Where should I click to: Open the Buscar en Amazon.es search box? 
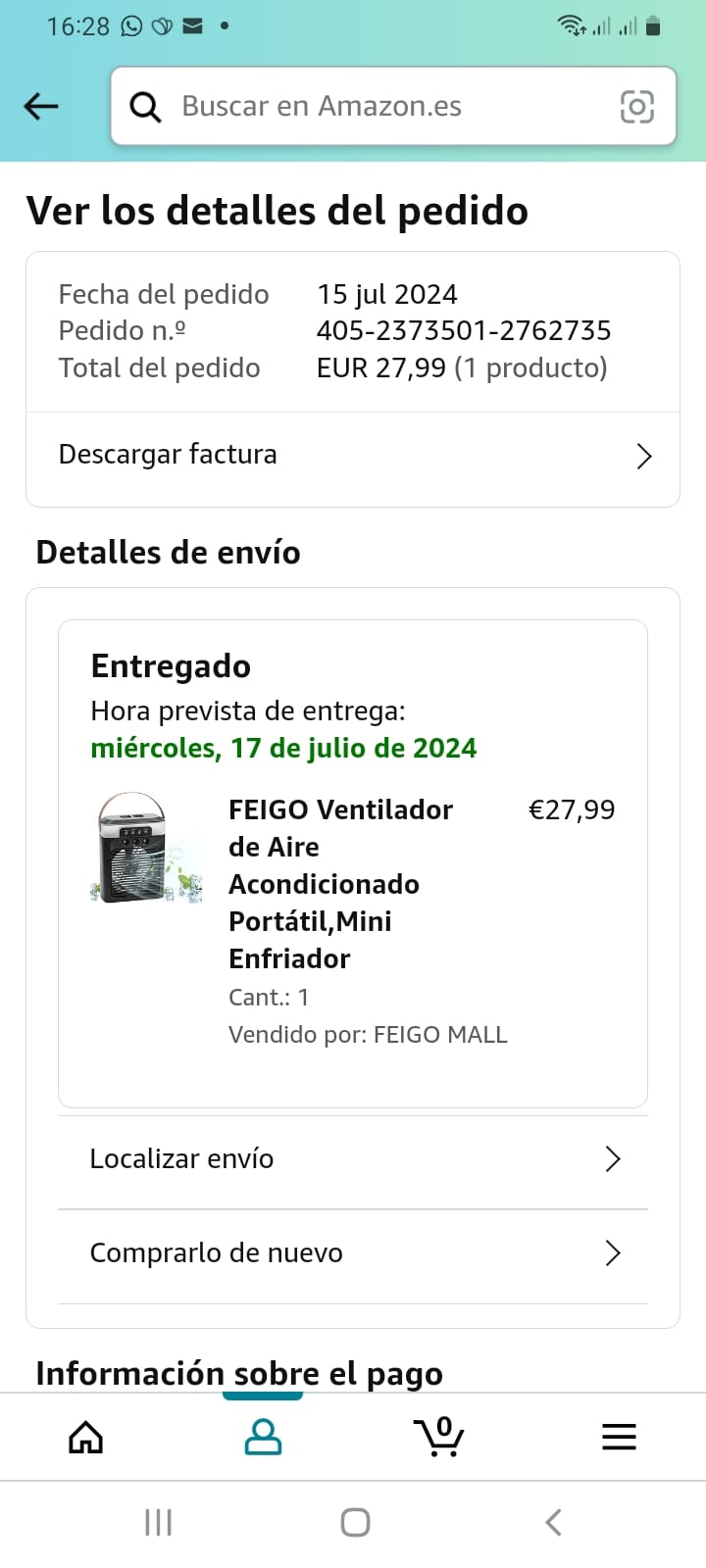tap(373, 106)
